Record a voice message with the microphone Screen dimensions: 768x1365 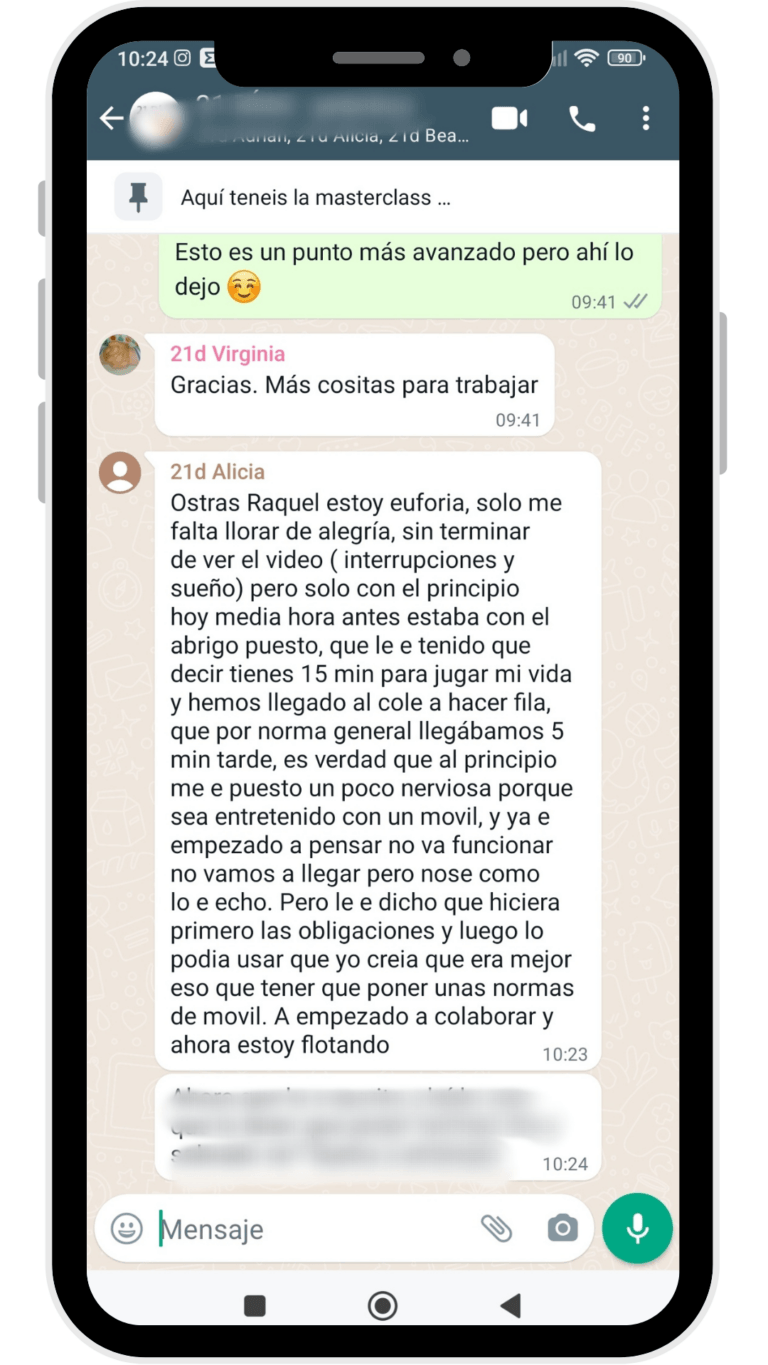[x=637, y=1229]
